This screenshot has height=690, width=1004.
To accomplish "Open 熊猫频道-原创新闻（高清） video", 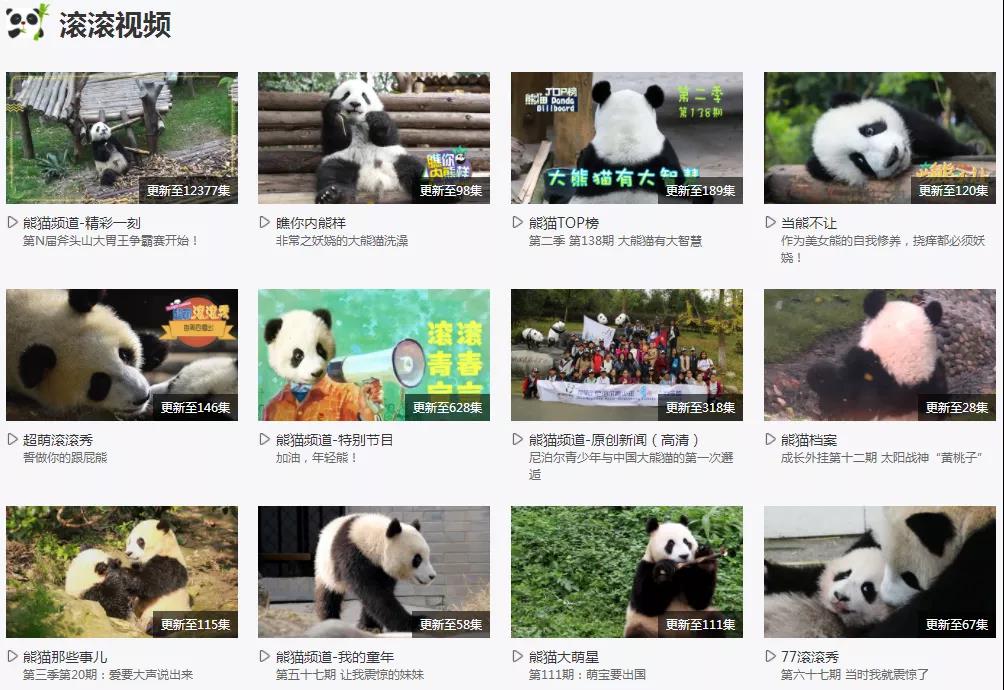I will [x=626, y=355].
